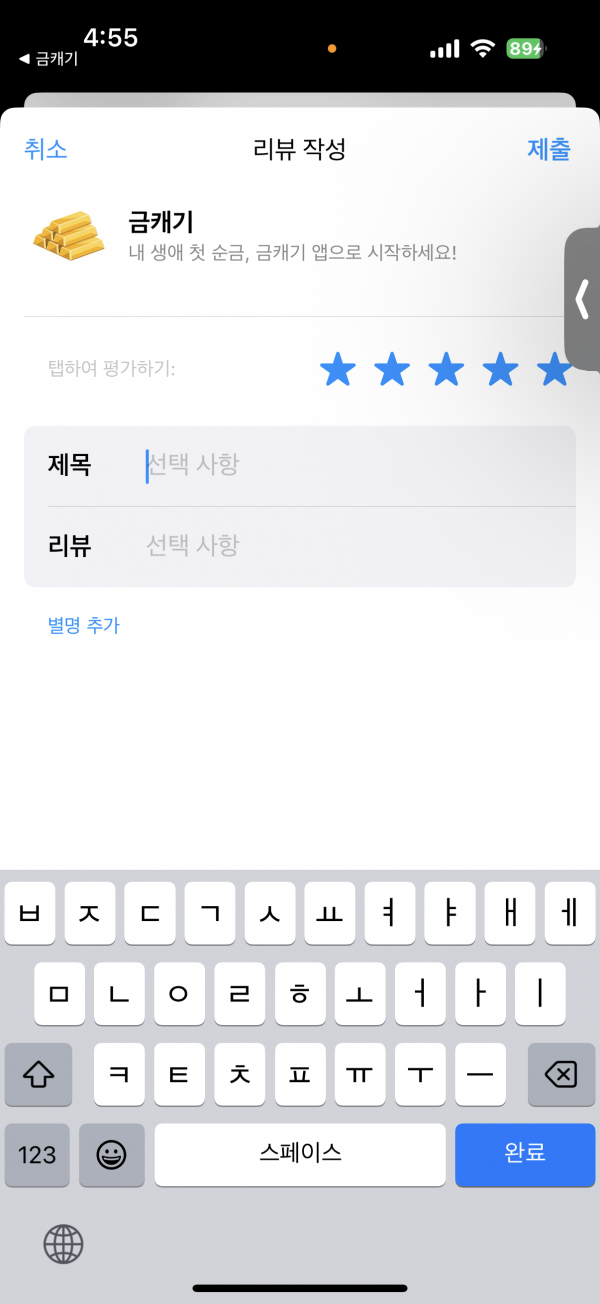Open the 별명 추가 nickname link
This screenshot has width=600, height=1304.
84,626
